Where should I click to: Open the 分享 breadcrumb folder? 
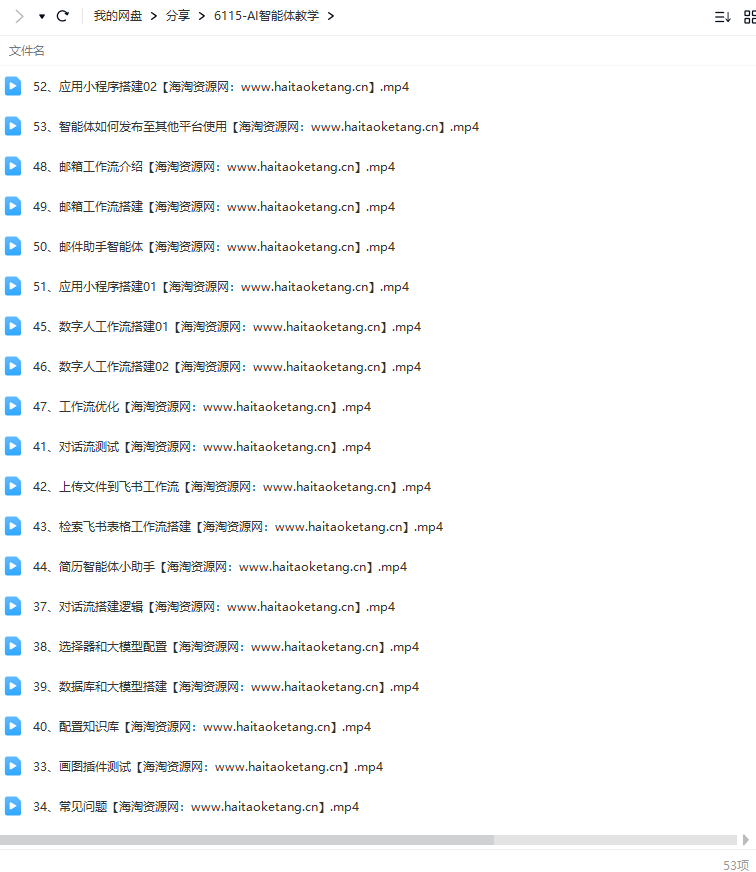click(x=178, y=16)
